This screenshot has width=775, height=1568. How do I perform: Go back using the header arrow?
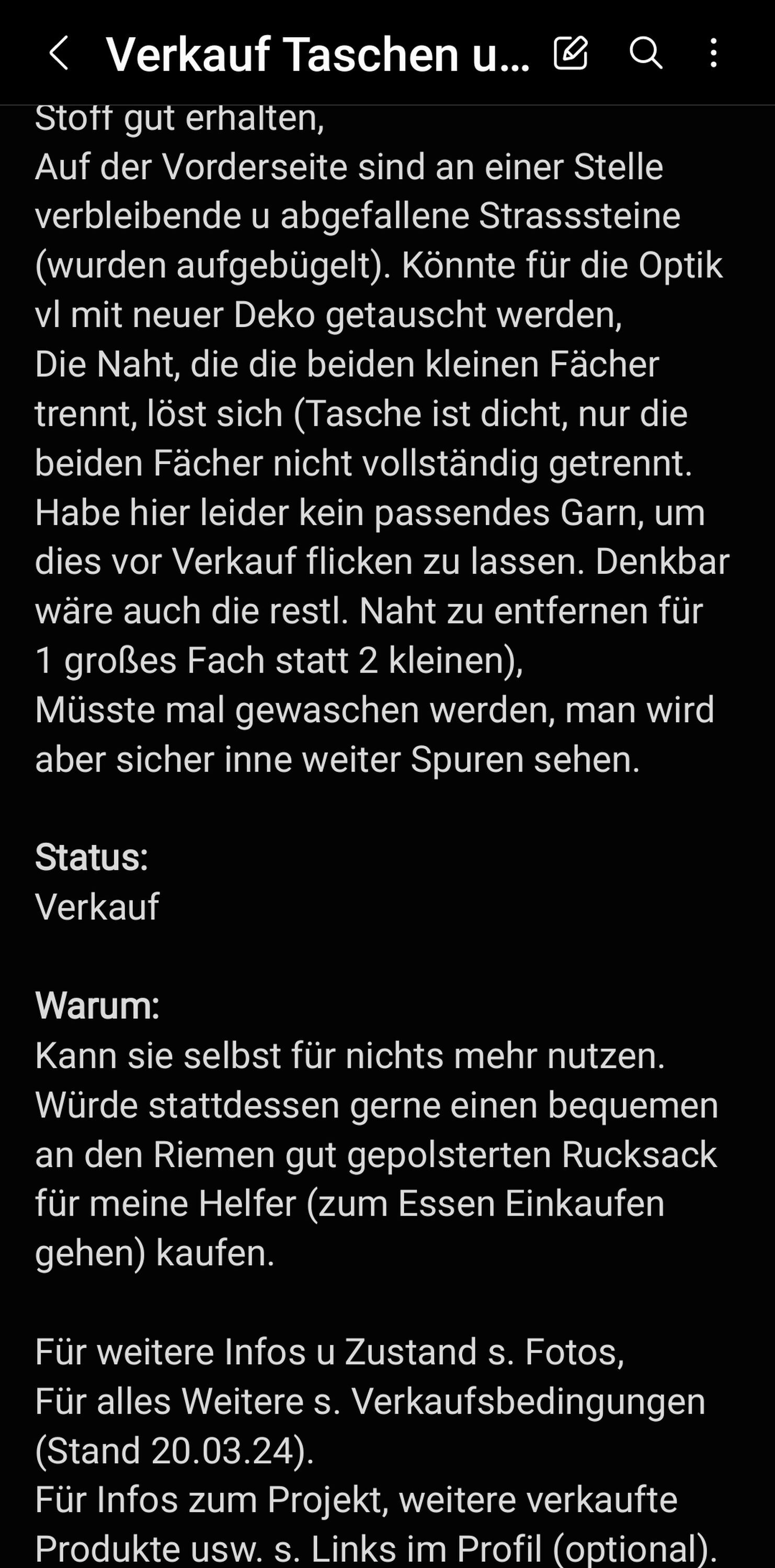pyautogui.click(x=59, y=53)
